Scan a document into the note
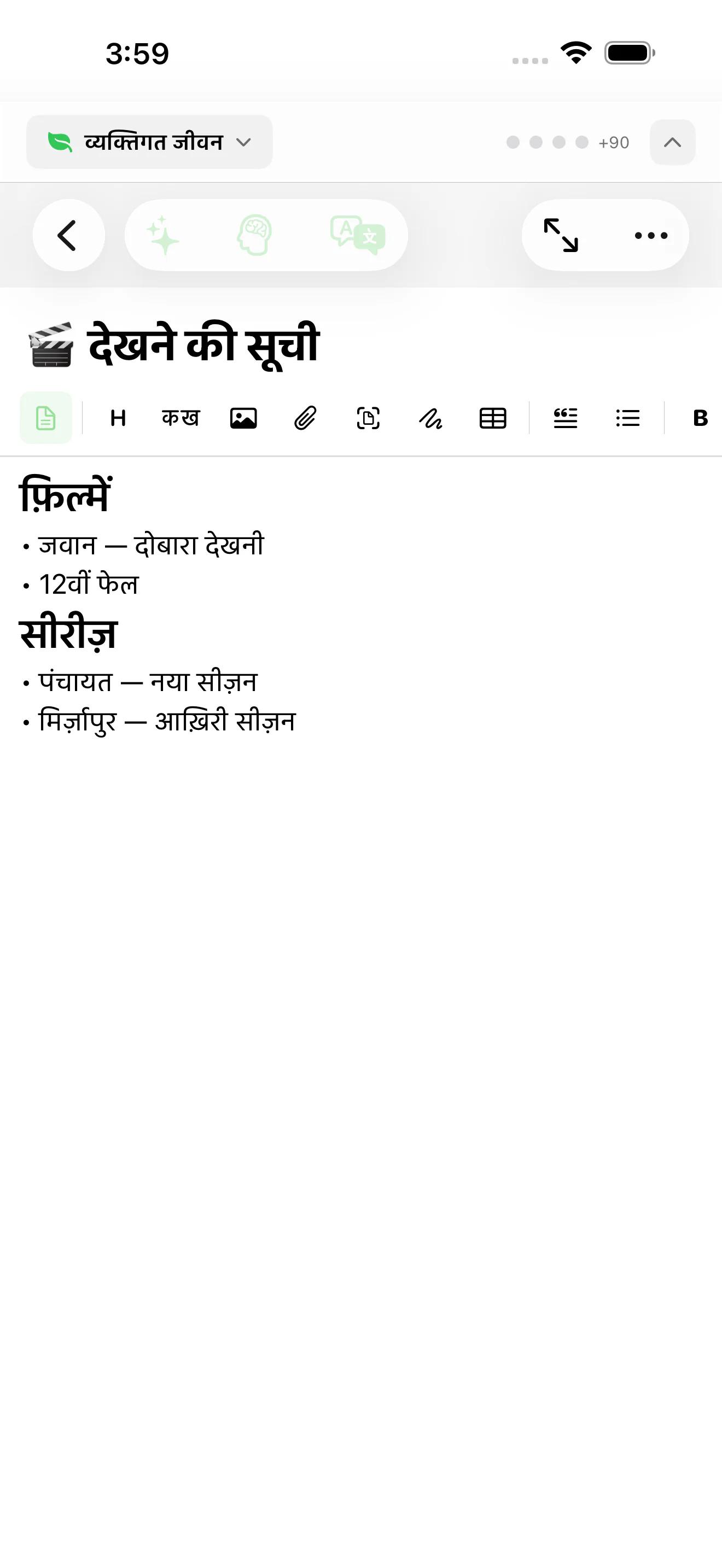 (368, 418)
